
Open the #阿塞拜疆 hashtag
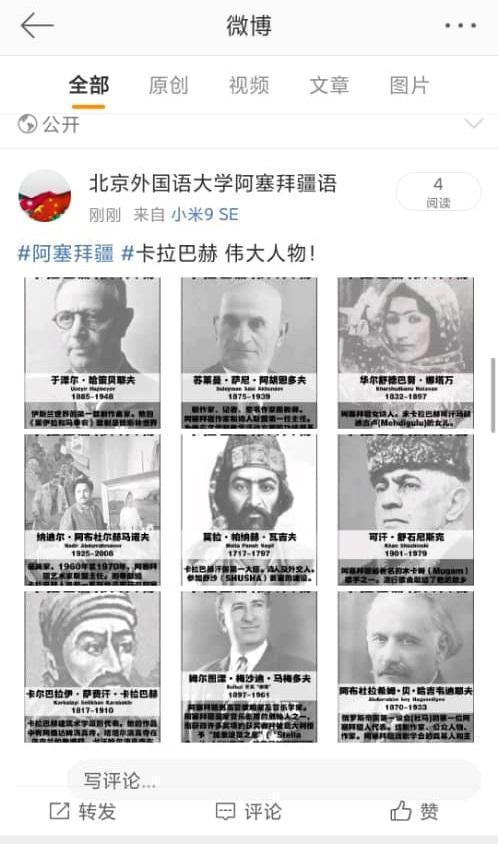click(66, 253)
